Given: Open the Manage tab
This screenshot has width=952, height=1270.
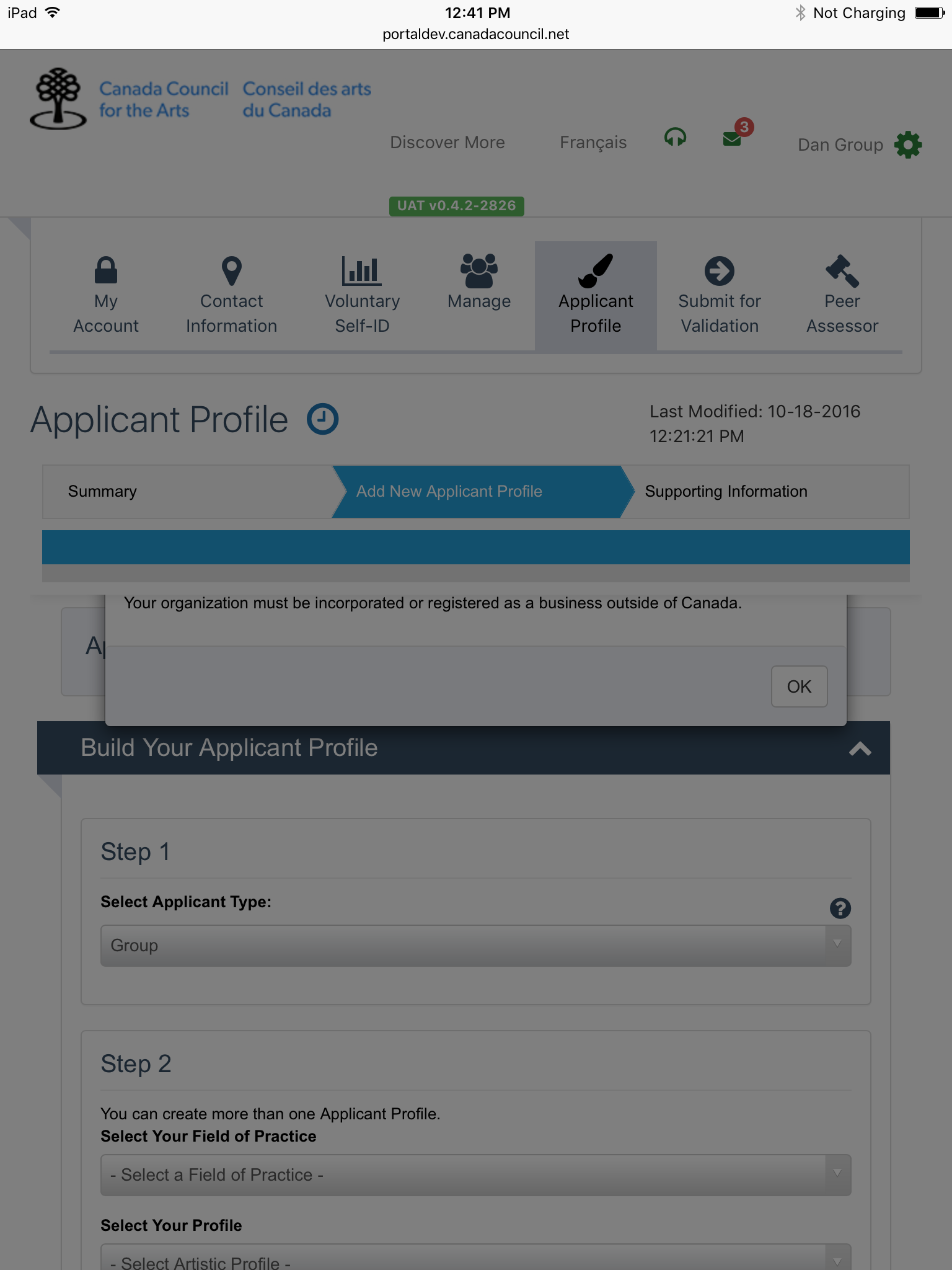Looking at the screenshot, I should click(x=479, y=283).
